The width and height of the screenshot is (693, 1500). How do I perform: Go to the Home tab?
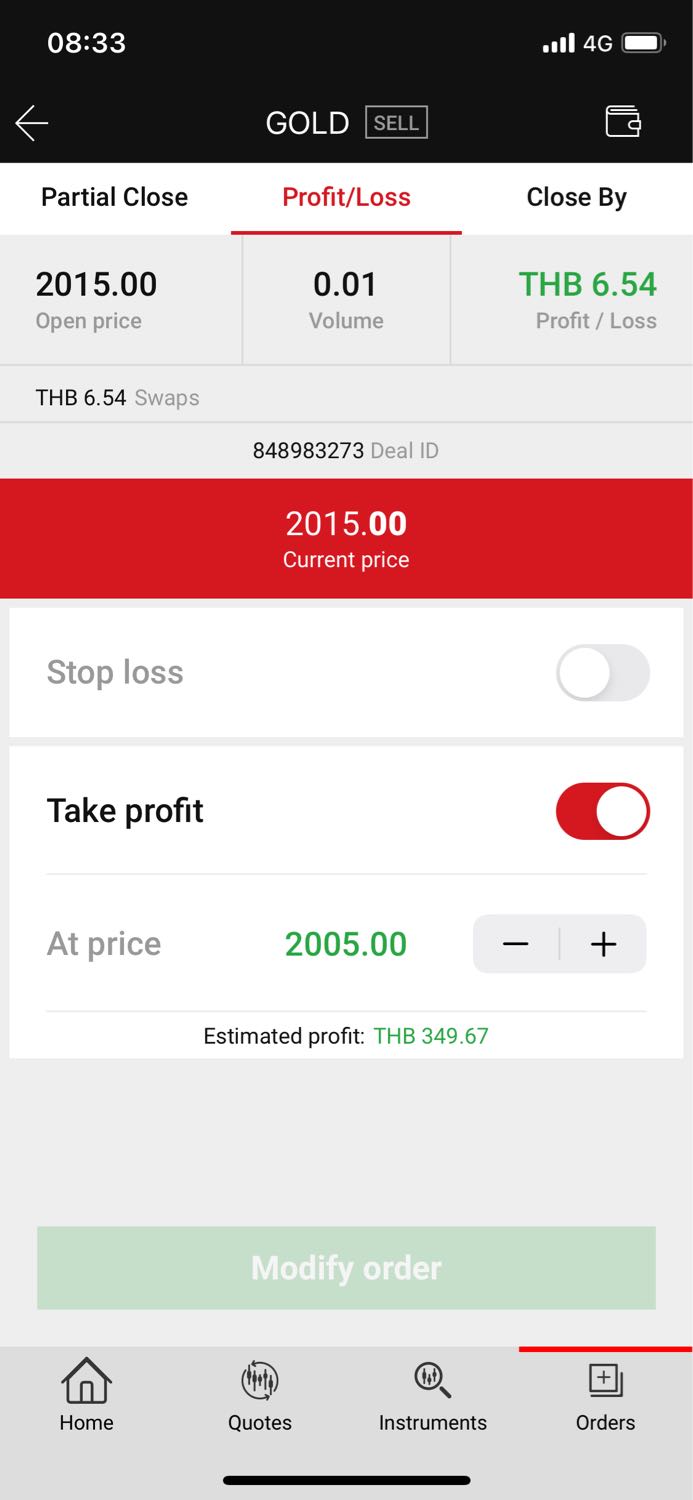[x=86, y=1396]
